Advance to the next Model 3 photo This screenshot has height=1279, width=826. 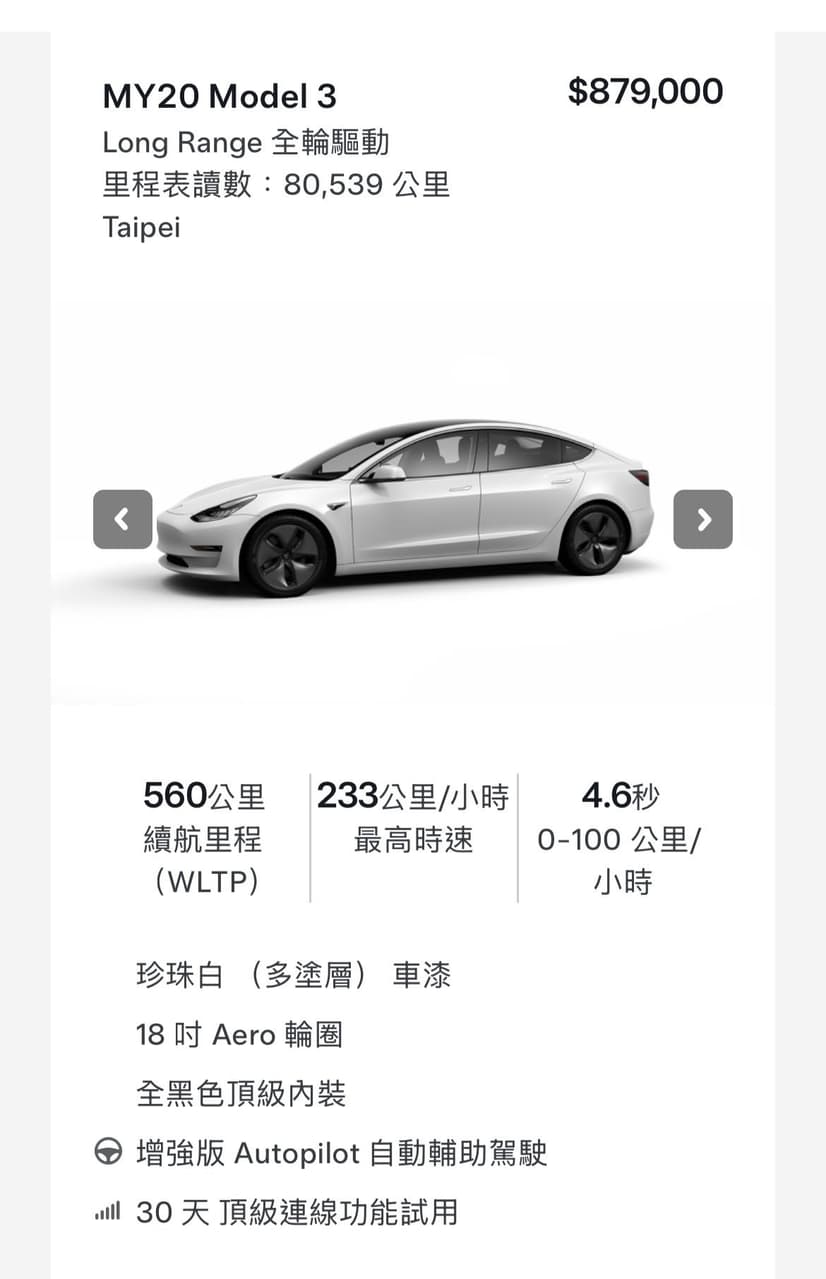pos(703,519)
